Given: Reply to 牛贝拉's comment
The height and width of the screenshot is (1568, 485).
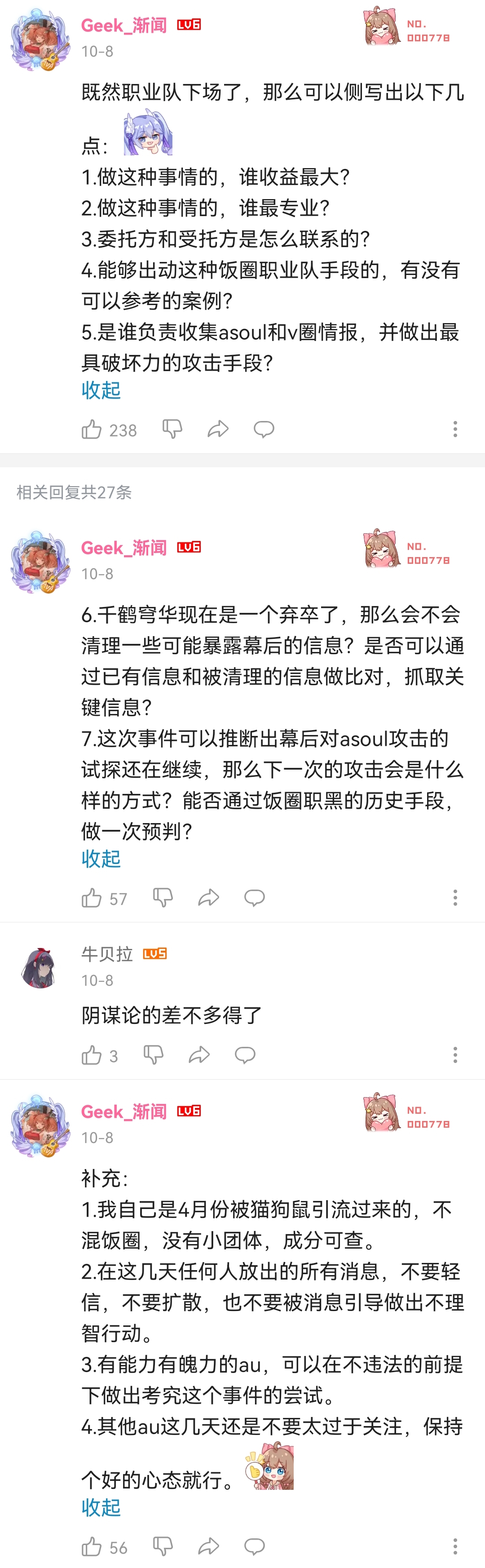Looking at the screenshot, I should coord(245,1055).
